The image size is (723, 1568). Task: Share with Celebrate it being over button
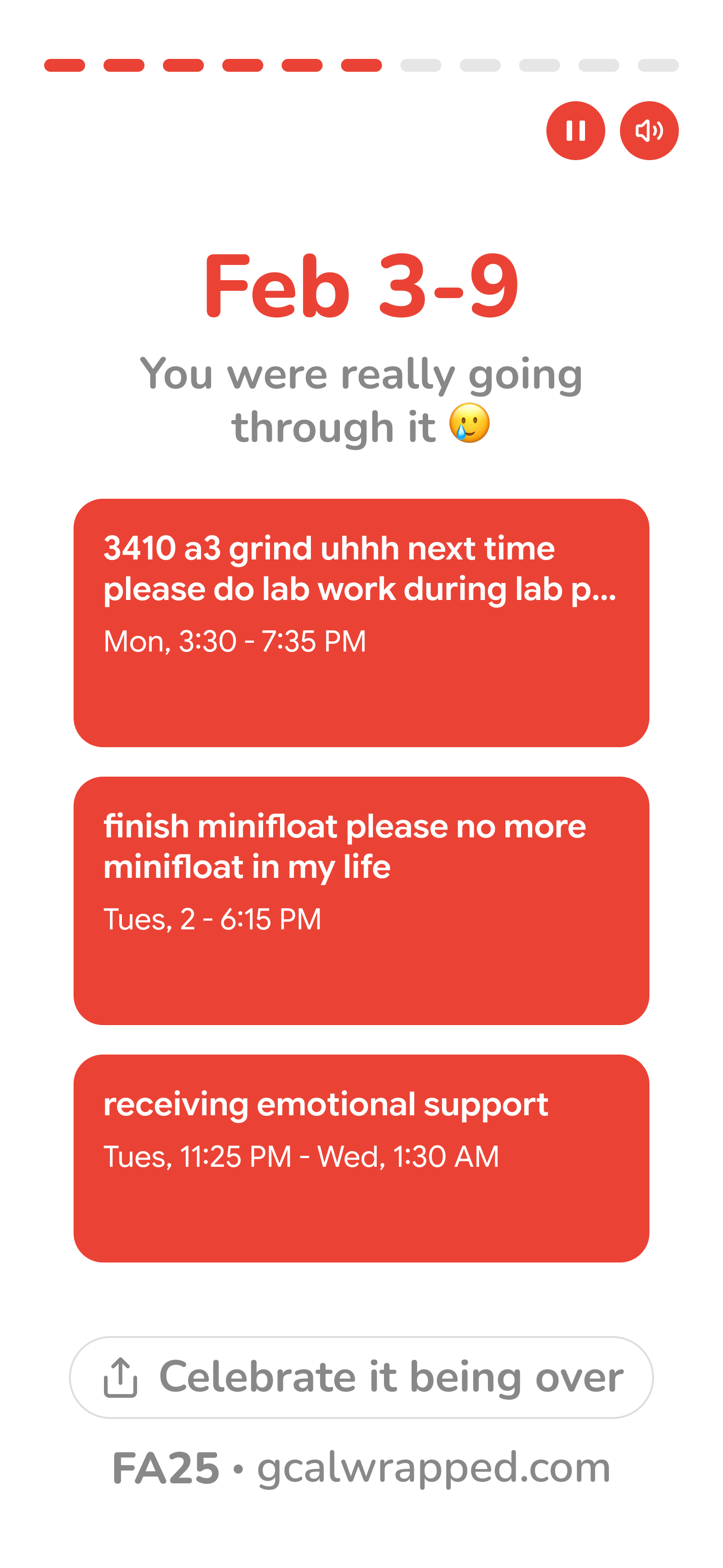coord(361,1377)
